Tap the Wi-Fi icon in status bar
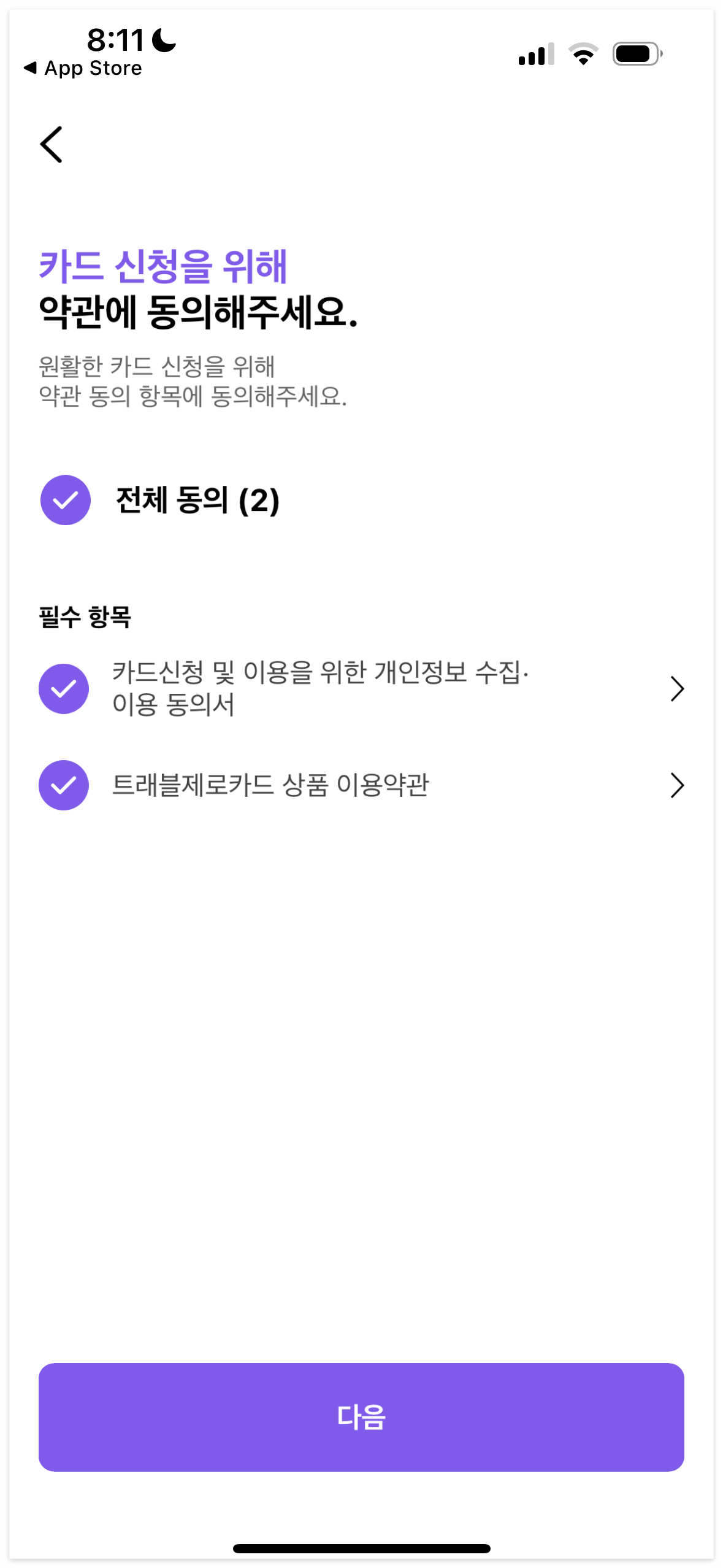 tap(583, 54)
